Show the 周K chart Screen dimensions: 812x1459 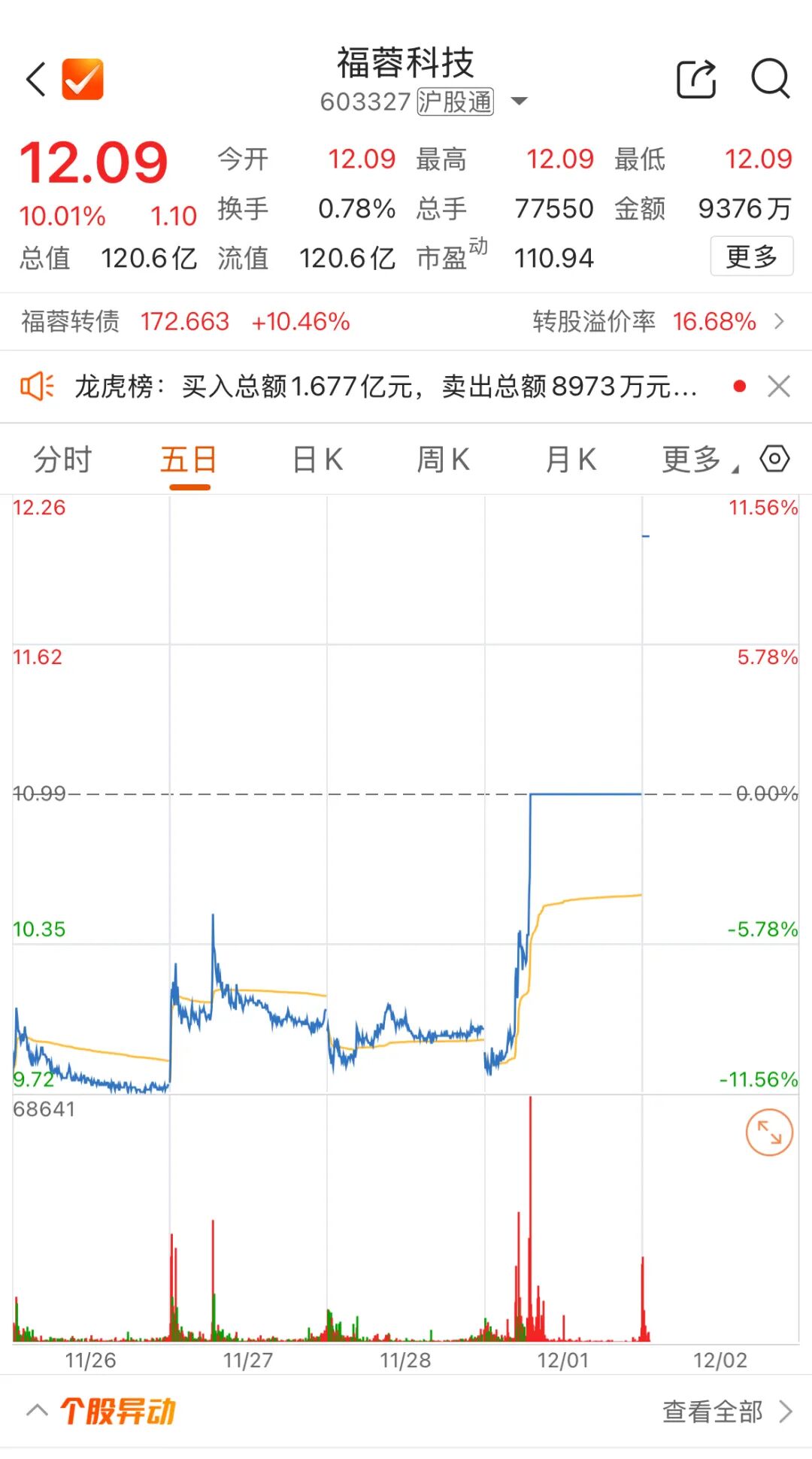pos(444,460)
